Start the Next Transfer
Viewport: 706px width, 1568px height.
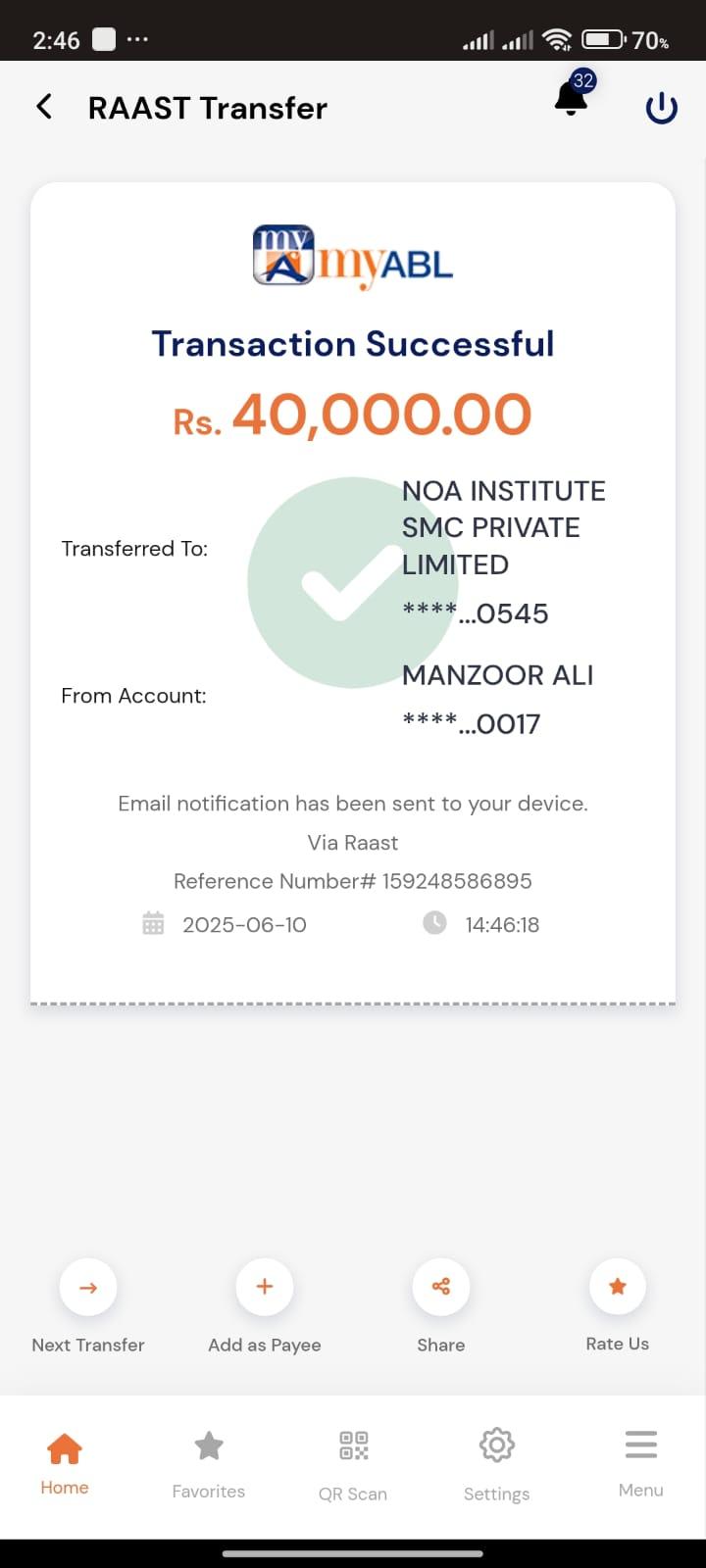click(88, 1288)
